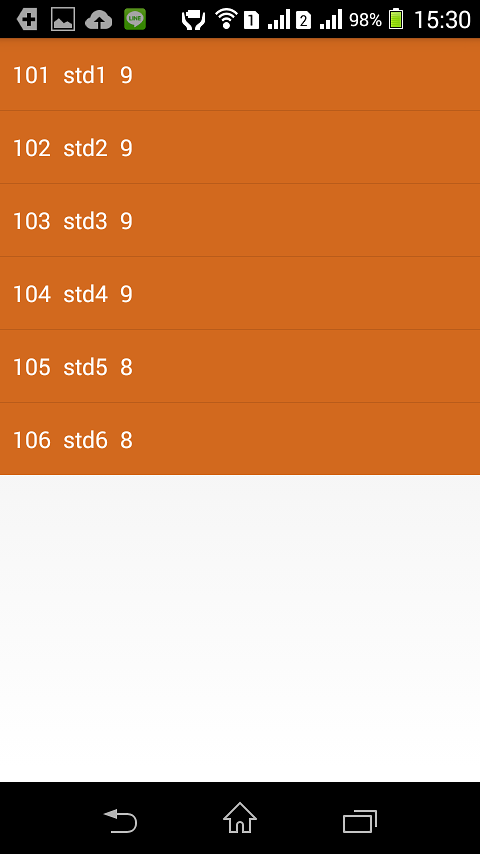This screenshot has width=480, height=854.
Task: Select the 106 std6 item
Action: click(240, 439)
